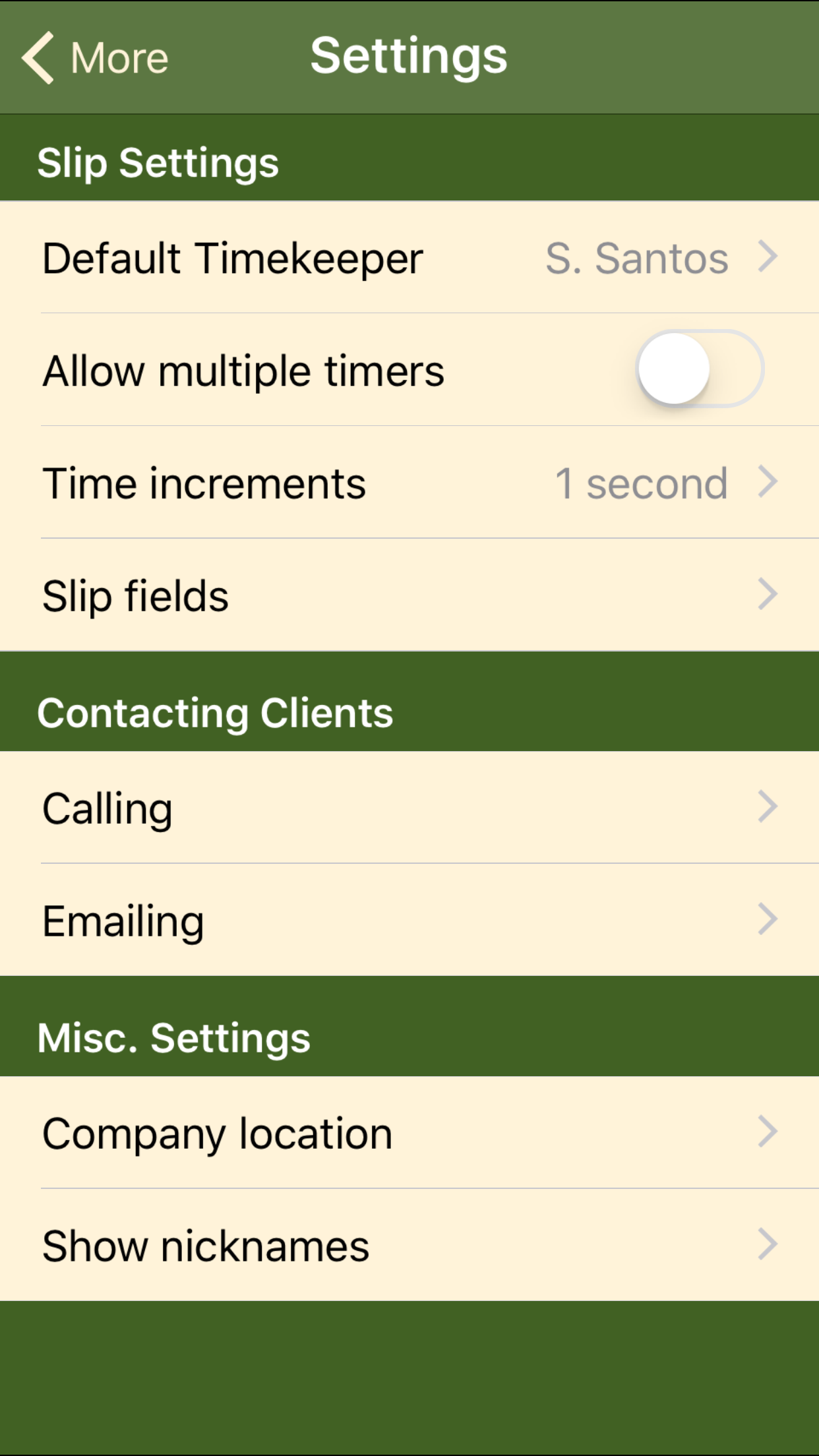This screenshot has height=1456, width=819.
Task: Open Time increments option
Action: coord(409,483)
